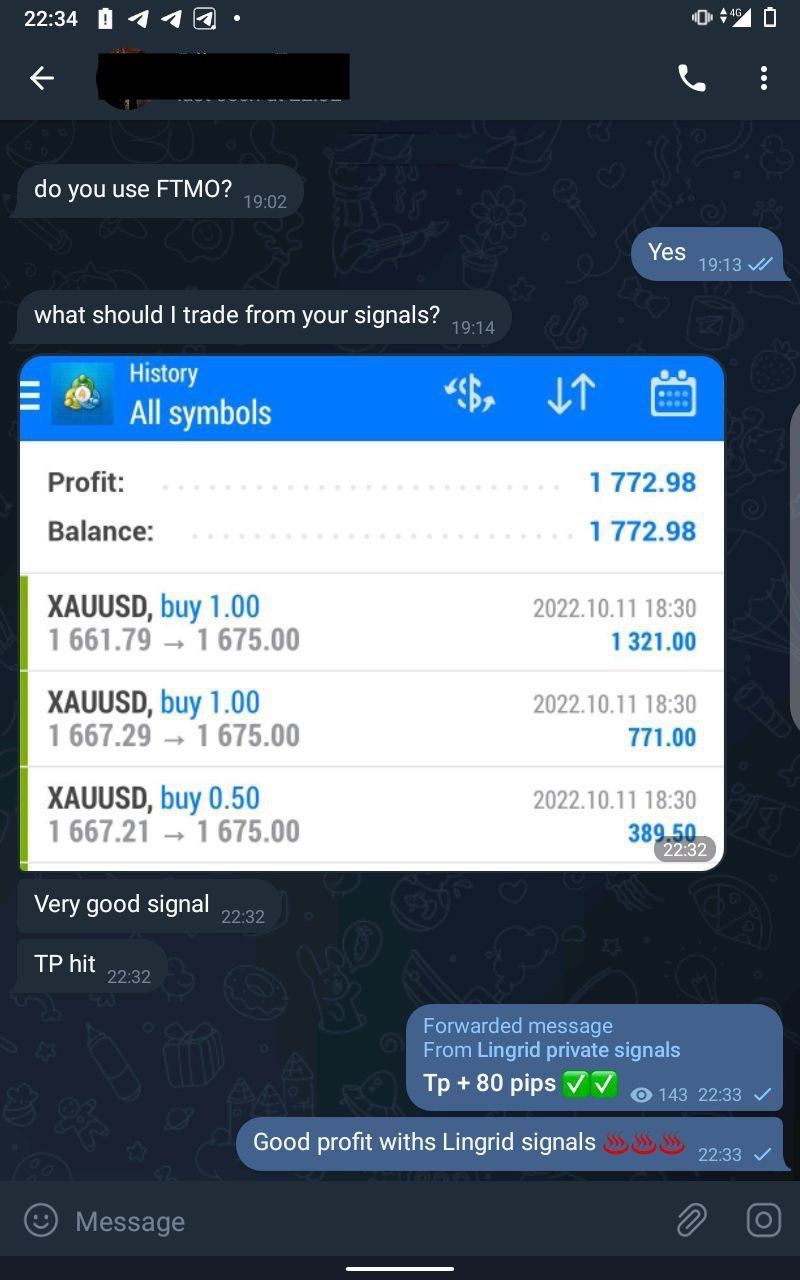Attach a file with the paperclip
The image size is (800, 1280).
[x=691, y=1220]
